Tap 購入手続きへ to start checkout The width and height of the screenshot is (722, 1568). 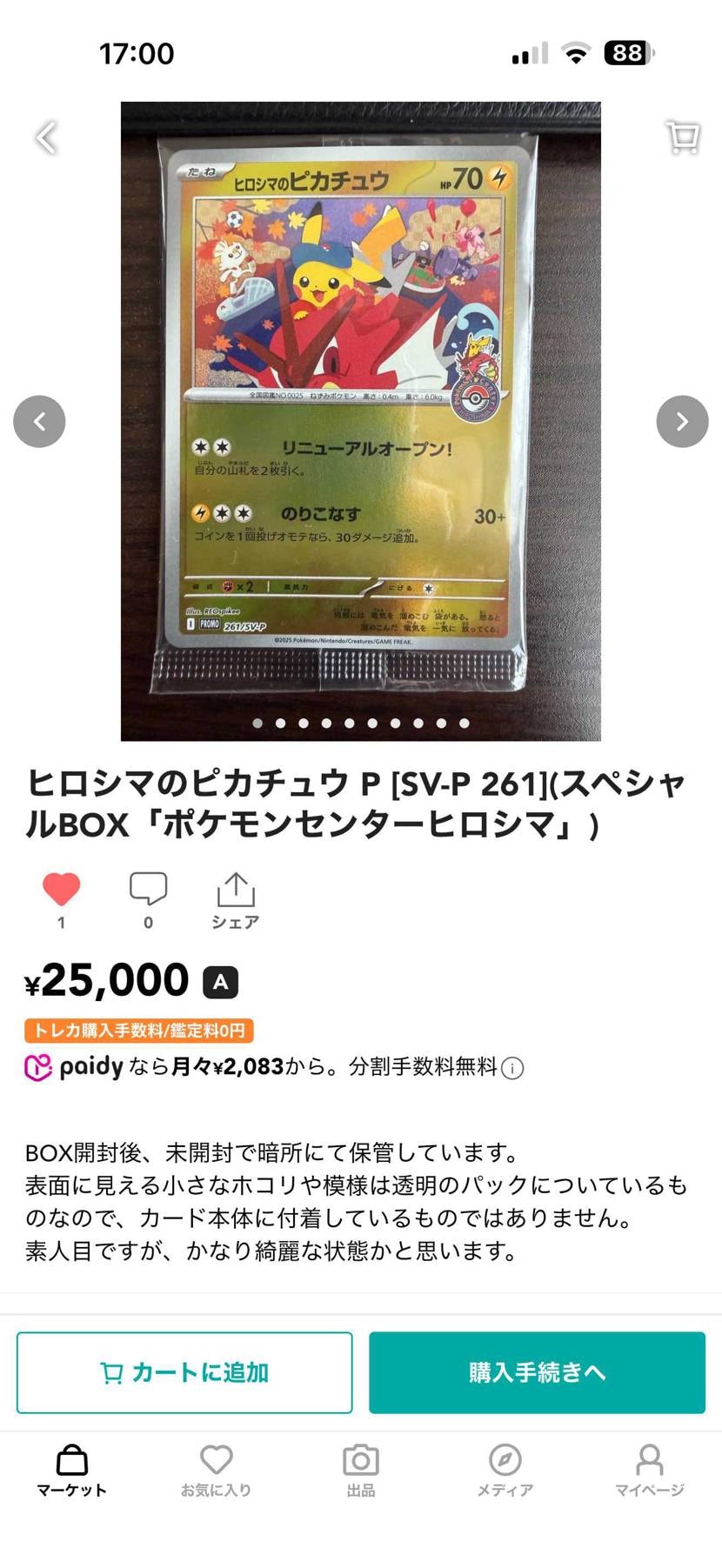tap(536, 1371)
